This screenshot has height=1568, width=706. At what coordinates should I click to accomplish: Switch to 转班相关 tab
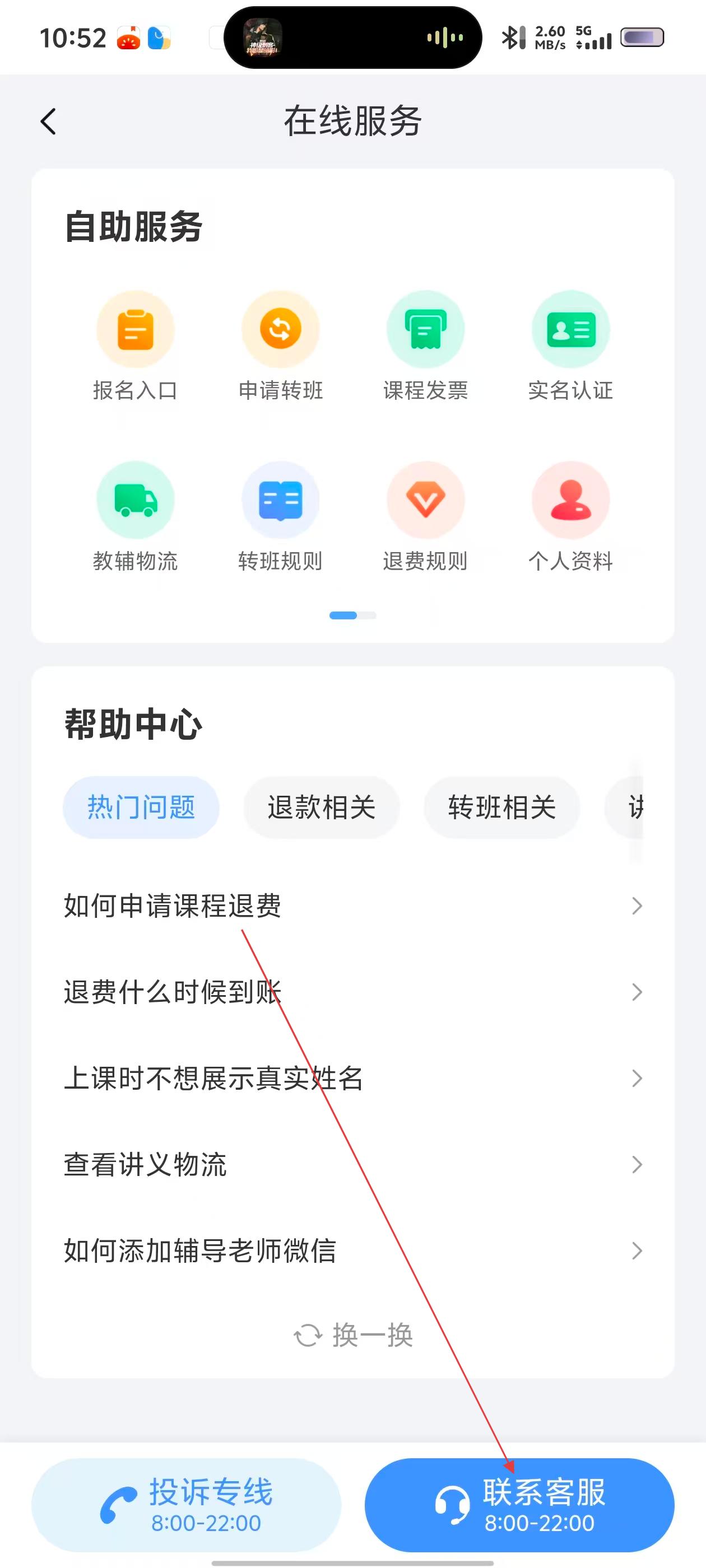[501, 808]
